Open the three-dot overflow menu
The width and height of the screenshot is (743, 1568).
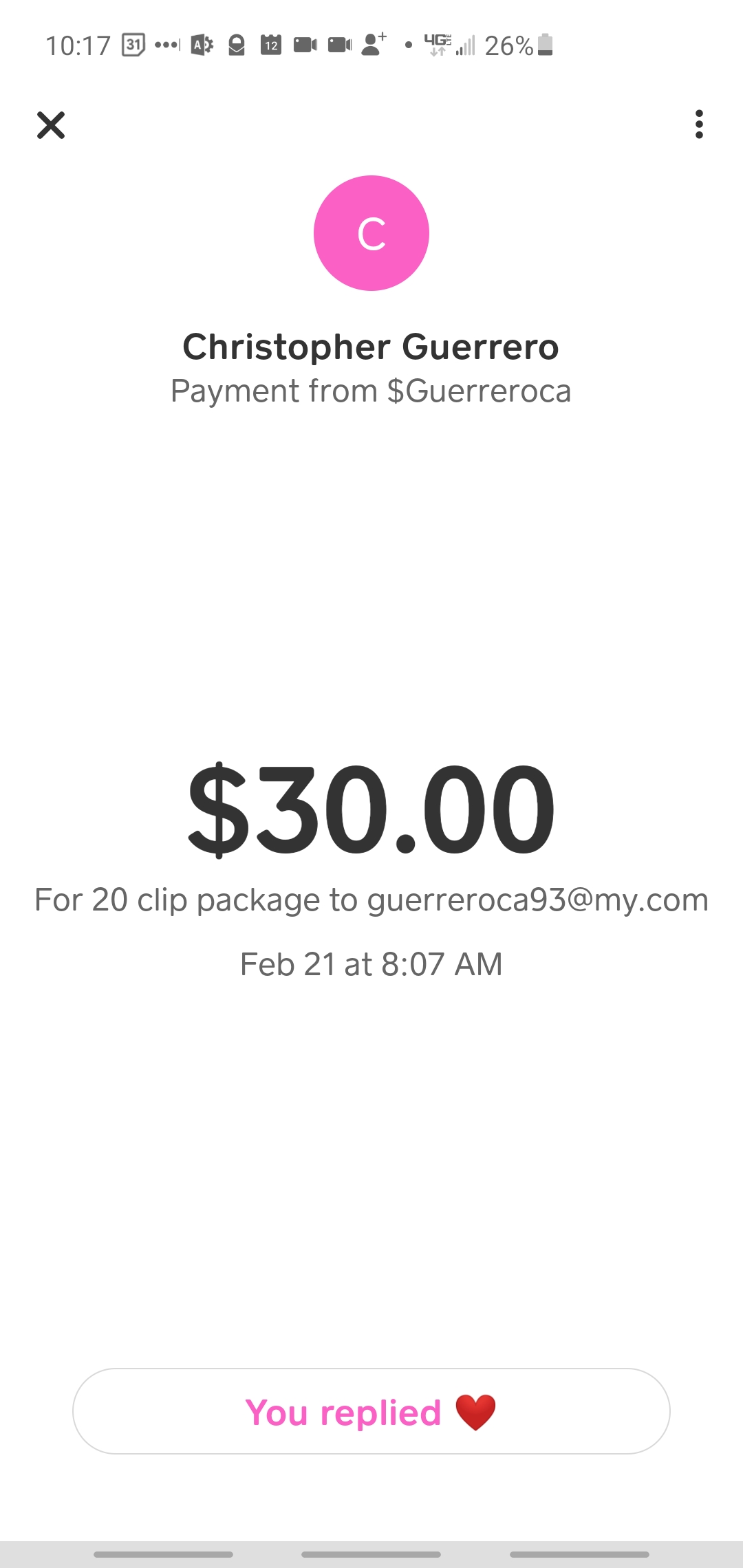(x=699, y=124)
